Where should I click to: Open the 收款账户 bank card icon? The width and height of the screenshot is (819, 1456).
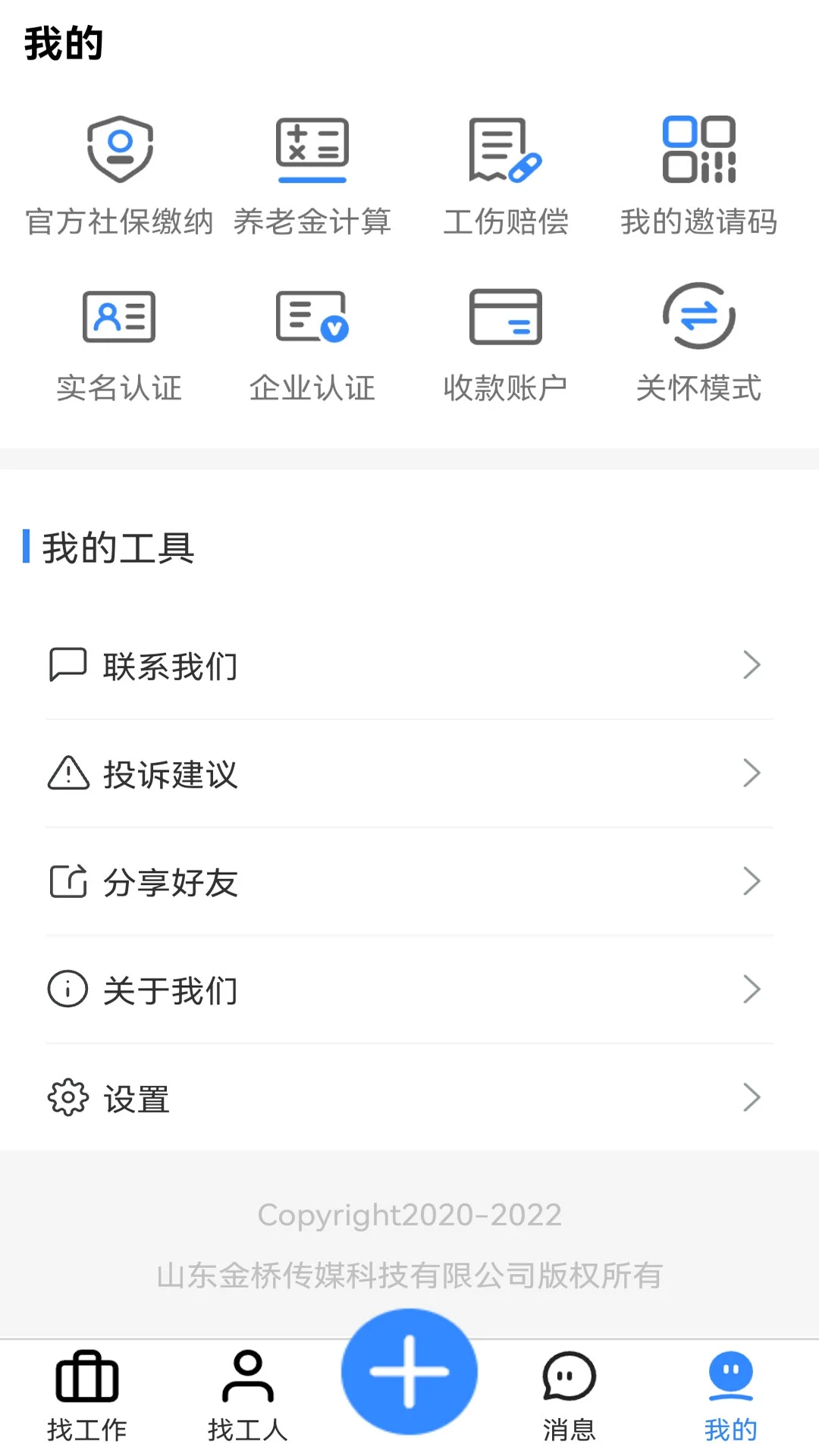[505, 318]
